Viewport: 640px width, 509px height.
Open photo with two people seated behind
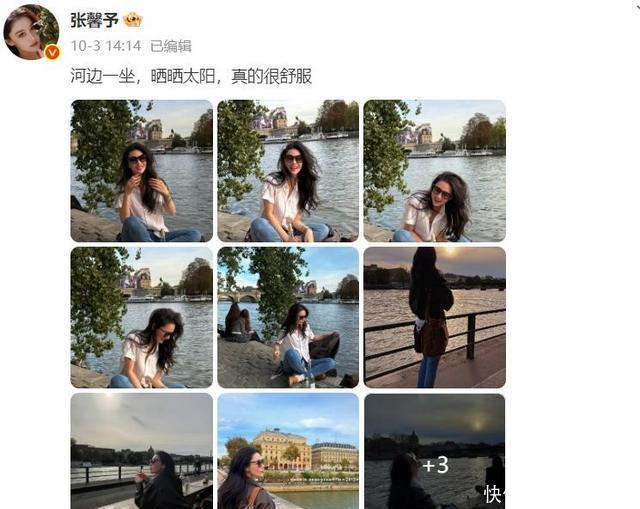pos(288,317)
